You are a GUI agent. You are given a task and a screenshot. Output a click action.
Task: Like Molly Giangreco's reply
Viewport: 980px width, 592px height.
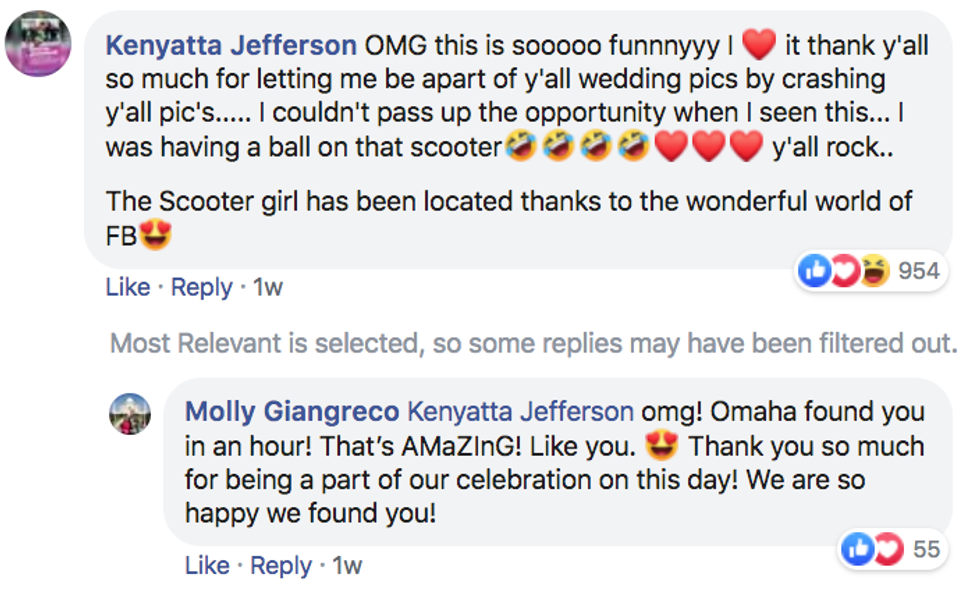(x=206, y=565)
